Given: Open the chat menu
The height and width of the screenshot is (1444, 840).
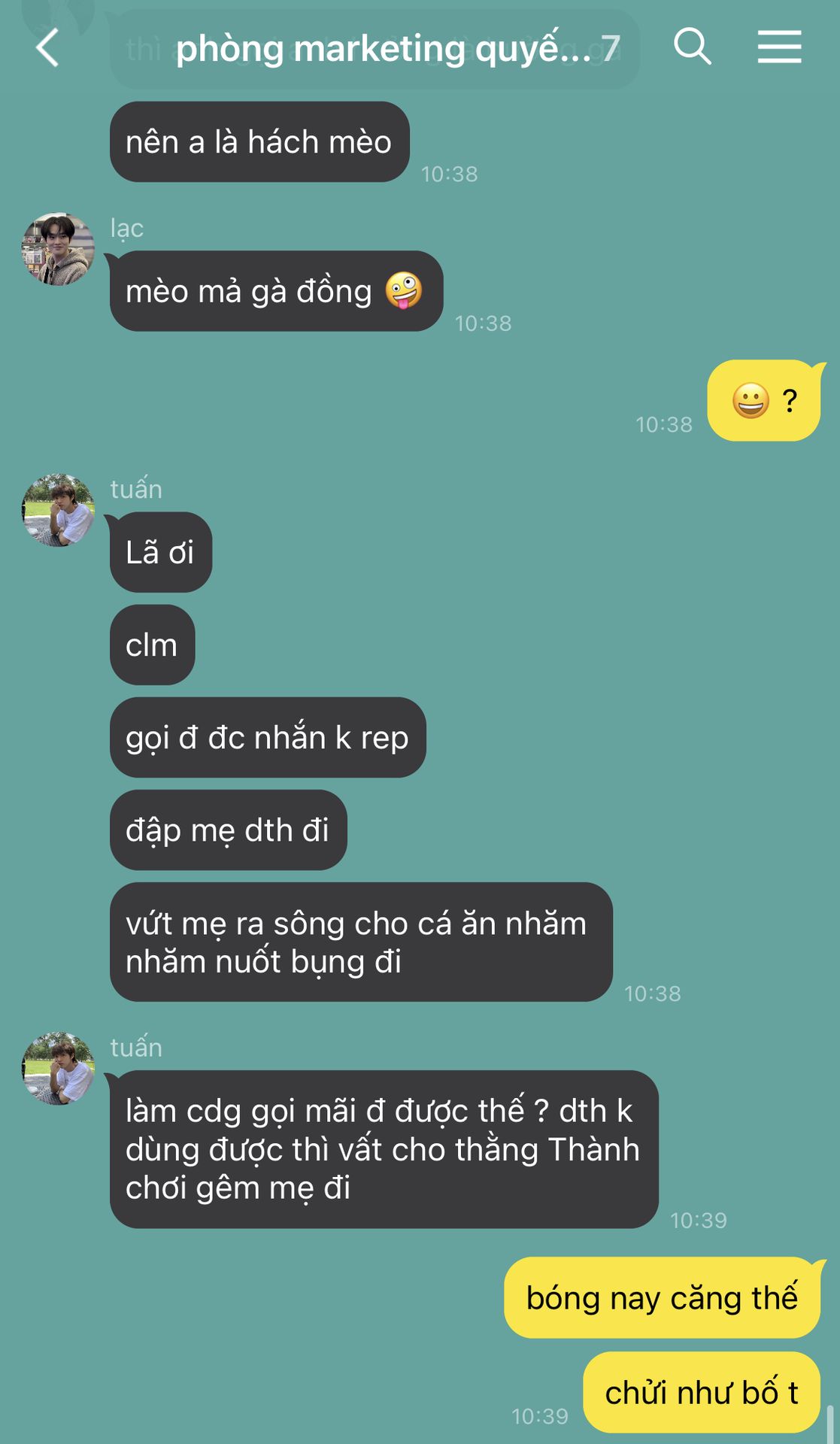Looking at the screenshot, I should 779,47.
